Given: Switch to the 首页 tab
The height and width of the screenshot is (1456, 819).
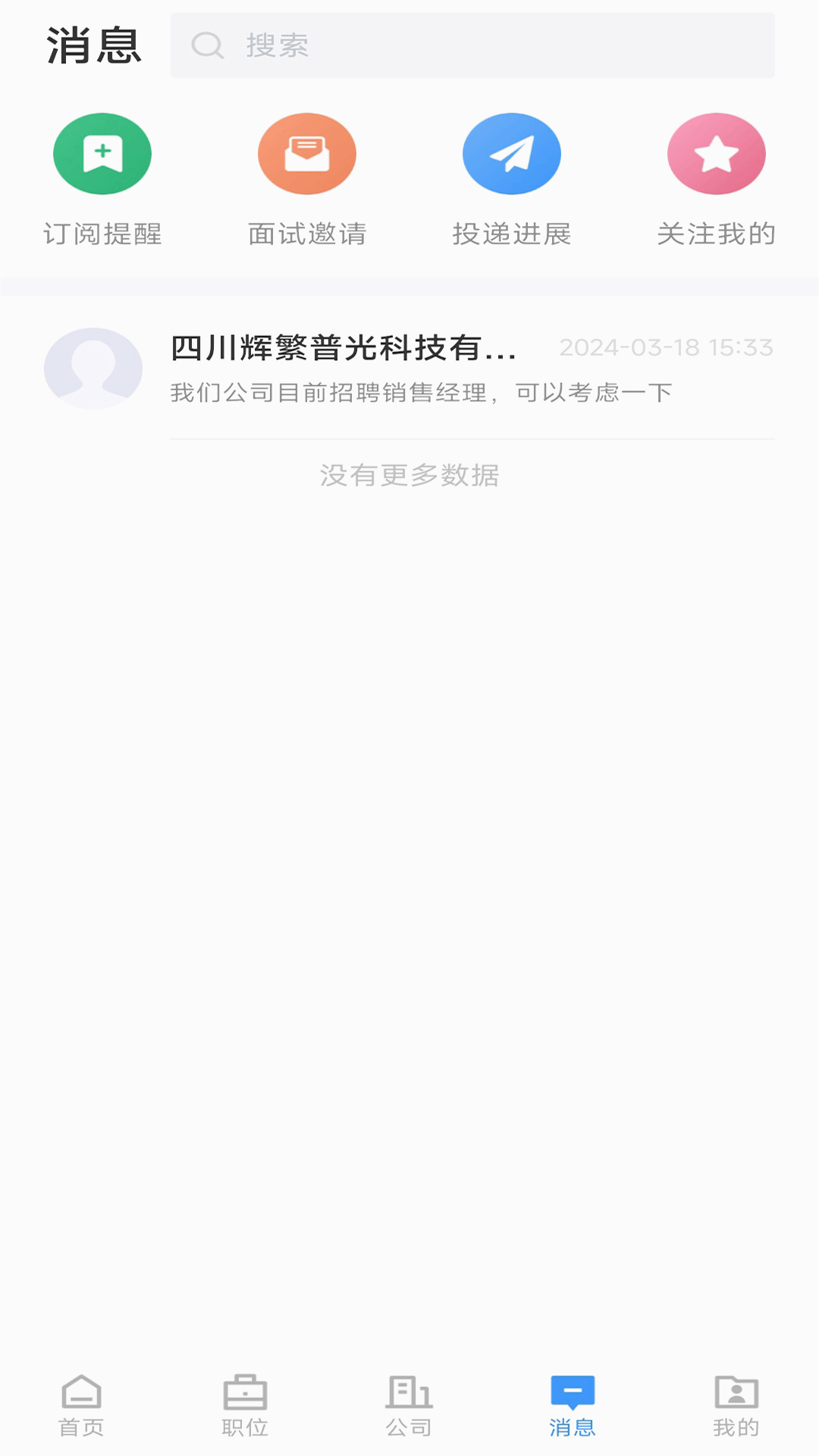Looking at the screenshot, I should pyautogui.click(x=81, y=1405).
